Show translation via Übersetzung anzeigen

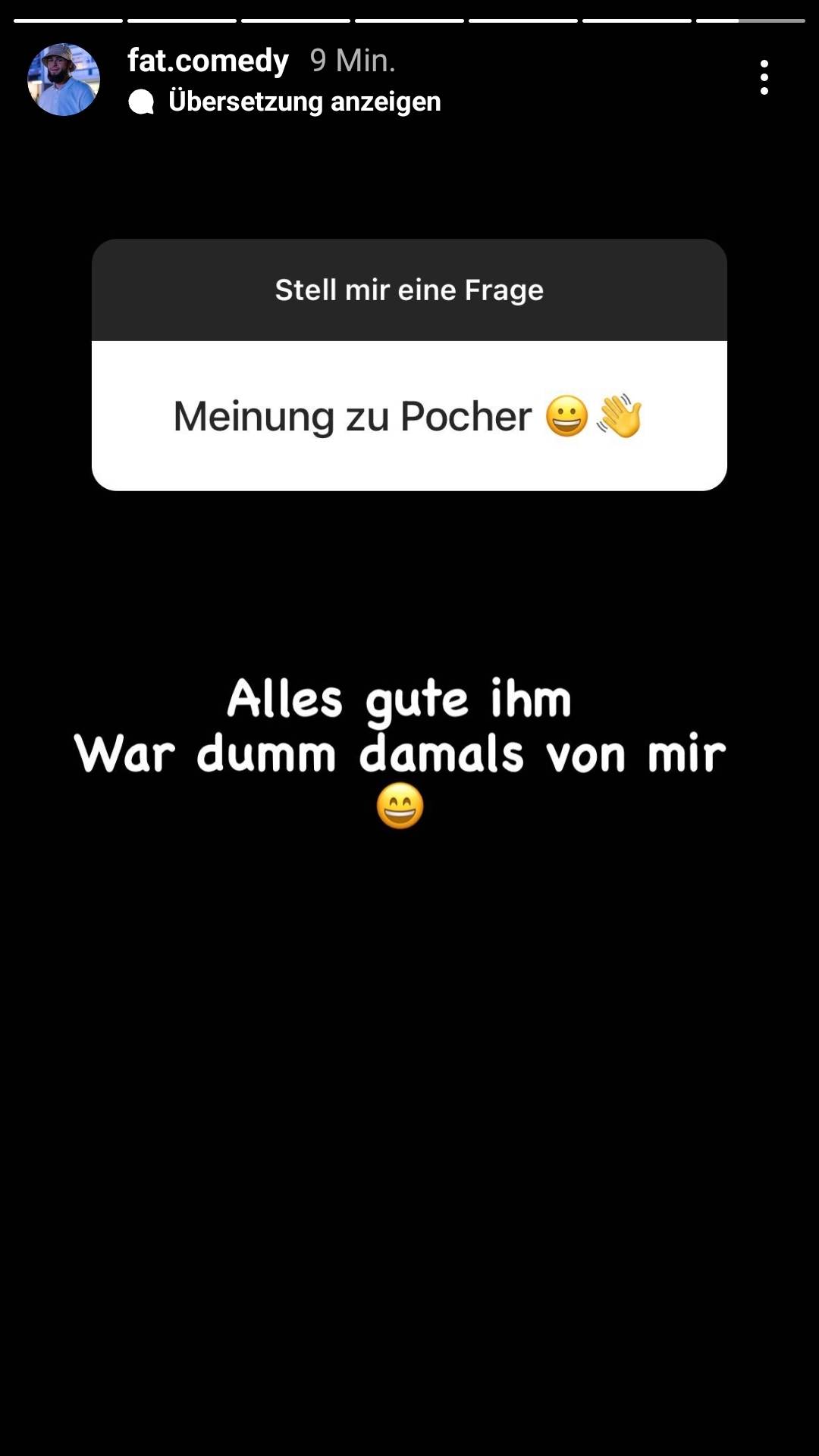[303, 102]
